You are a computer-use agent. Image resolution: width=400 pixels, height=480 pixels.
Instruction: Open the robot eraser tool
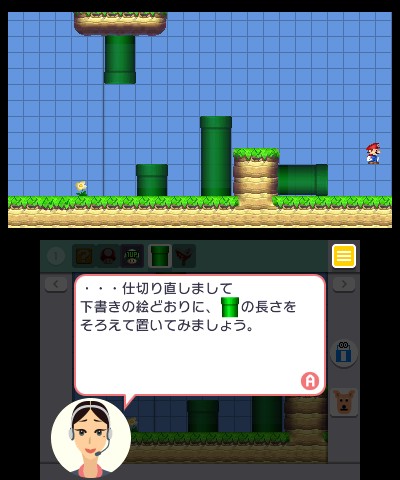[x=344, y=353]
